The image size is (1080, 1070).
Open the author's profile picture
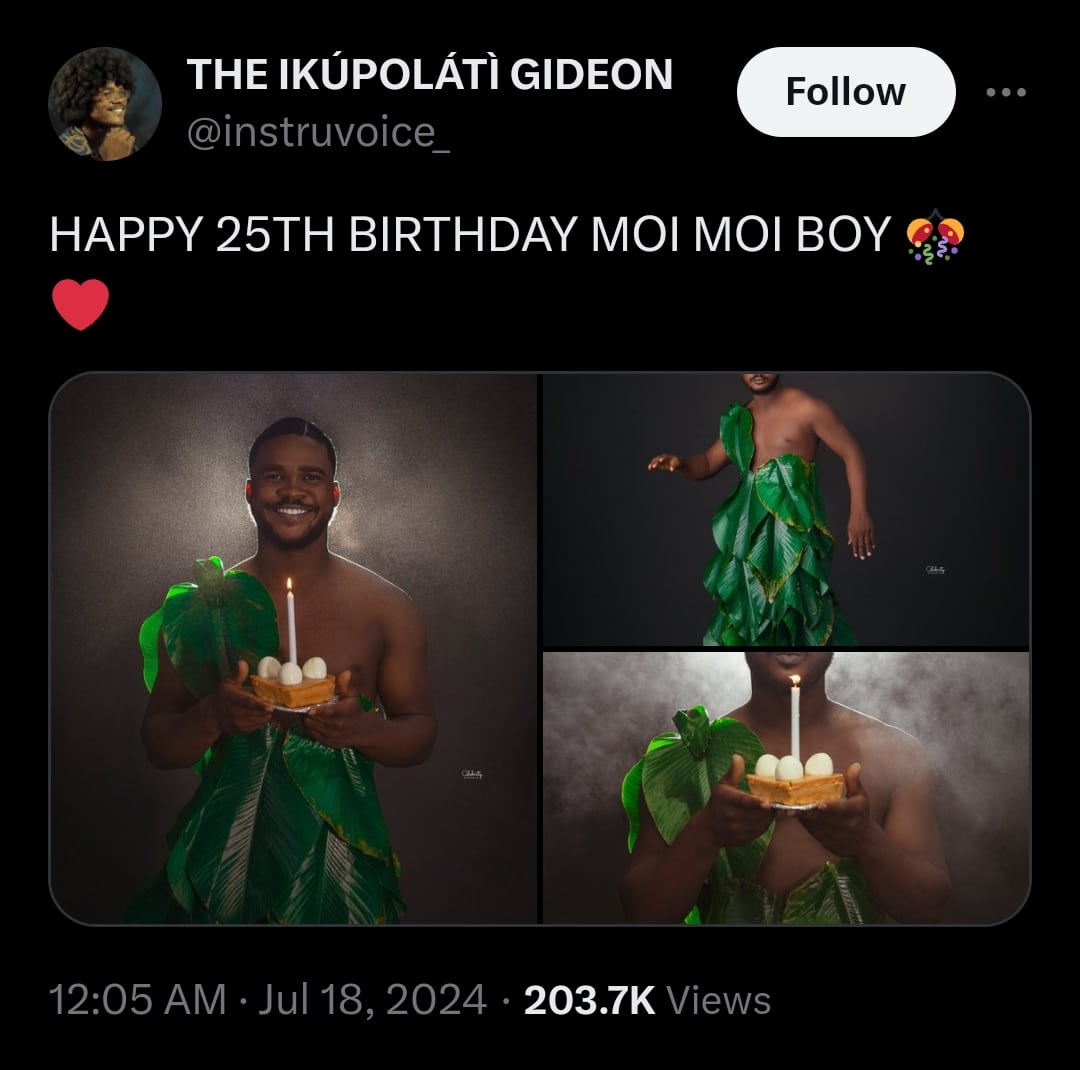(x=105, y=104)
